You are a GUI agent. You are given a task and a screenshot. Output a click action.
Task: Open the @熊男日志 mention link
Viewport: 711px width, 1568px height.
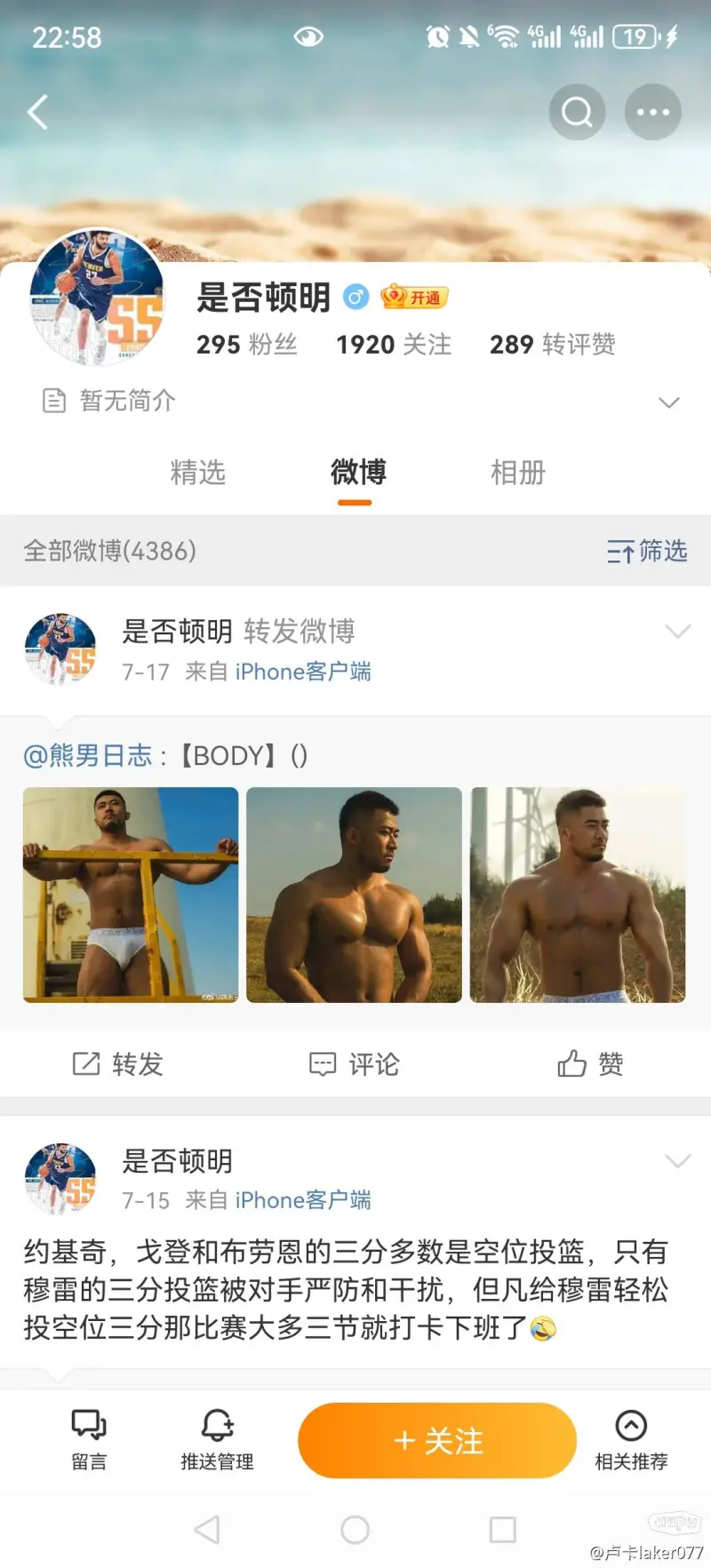87,756
